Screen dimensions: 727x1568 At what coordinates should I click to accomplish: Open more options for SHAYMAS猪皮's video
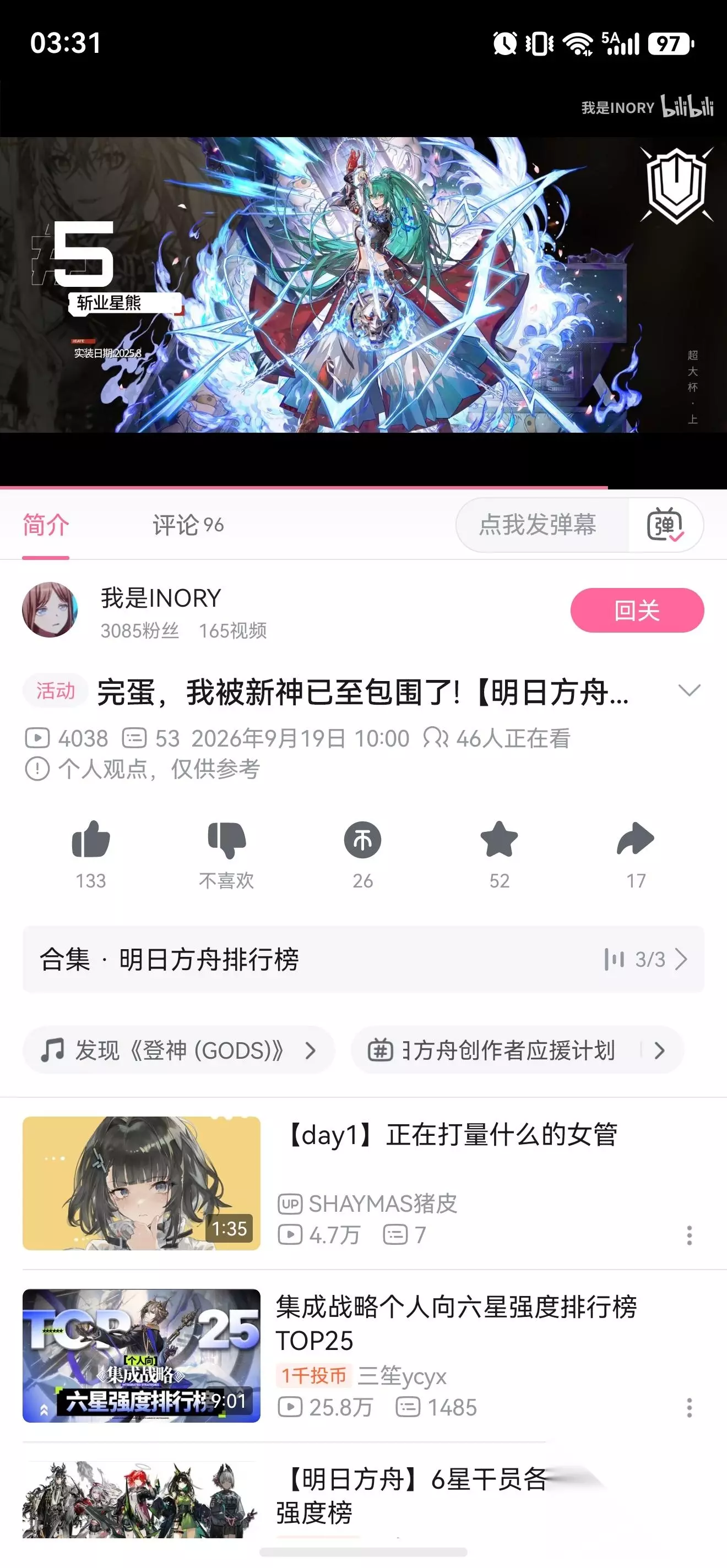tap(689, 1235)
